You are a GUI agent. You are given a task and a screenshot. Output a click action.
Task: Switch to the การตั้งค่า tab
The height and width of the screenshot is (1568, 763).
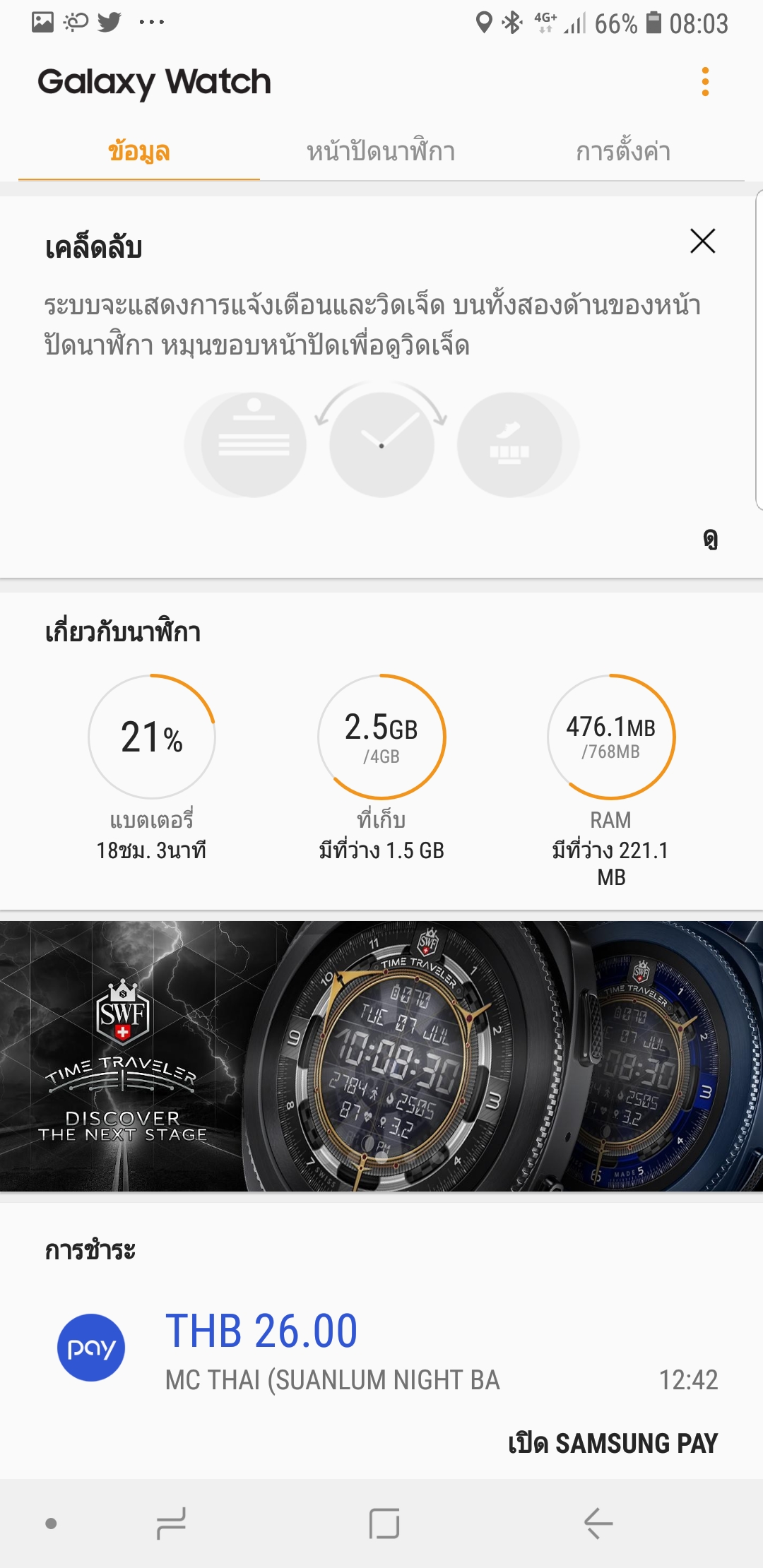pyautogui.click(x=622, y=152)
